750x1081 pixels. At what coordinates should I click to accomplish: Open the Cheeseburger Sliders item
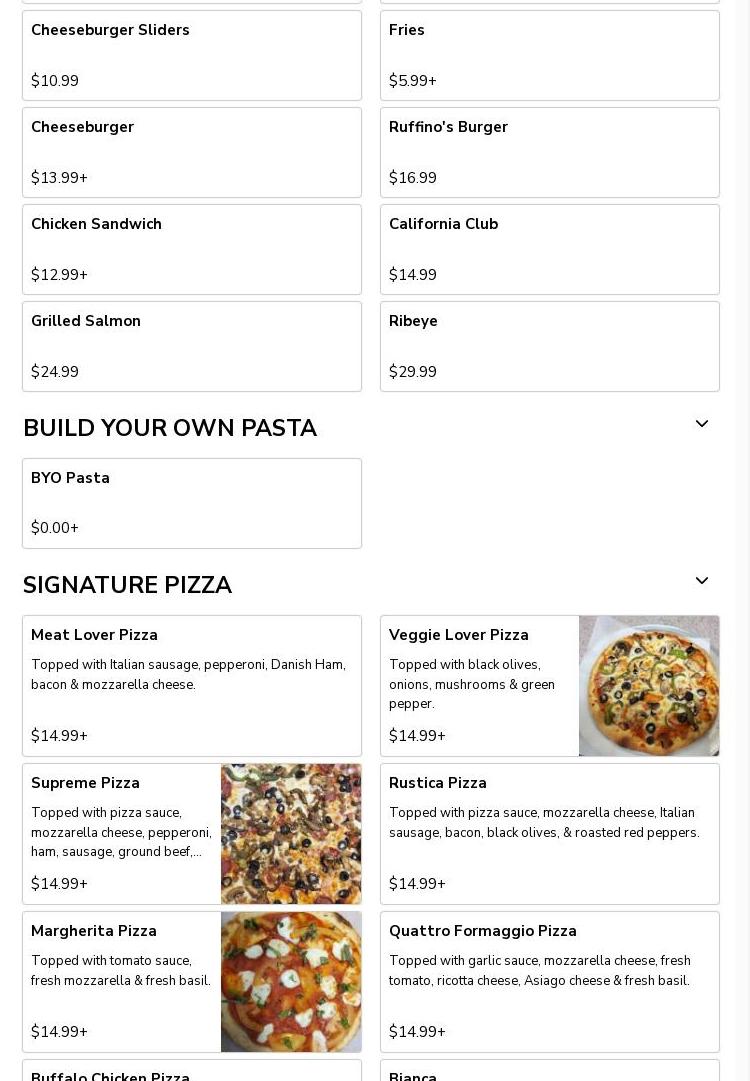191,55
